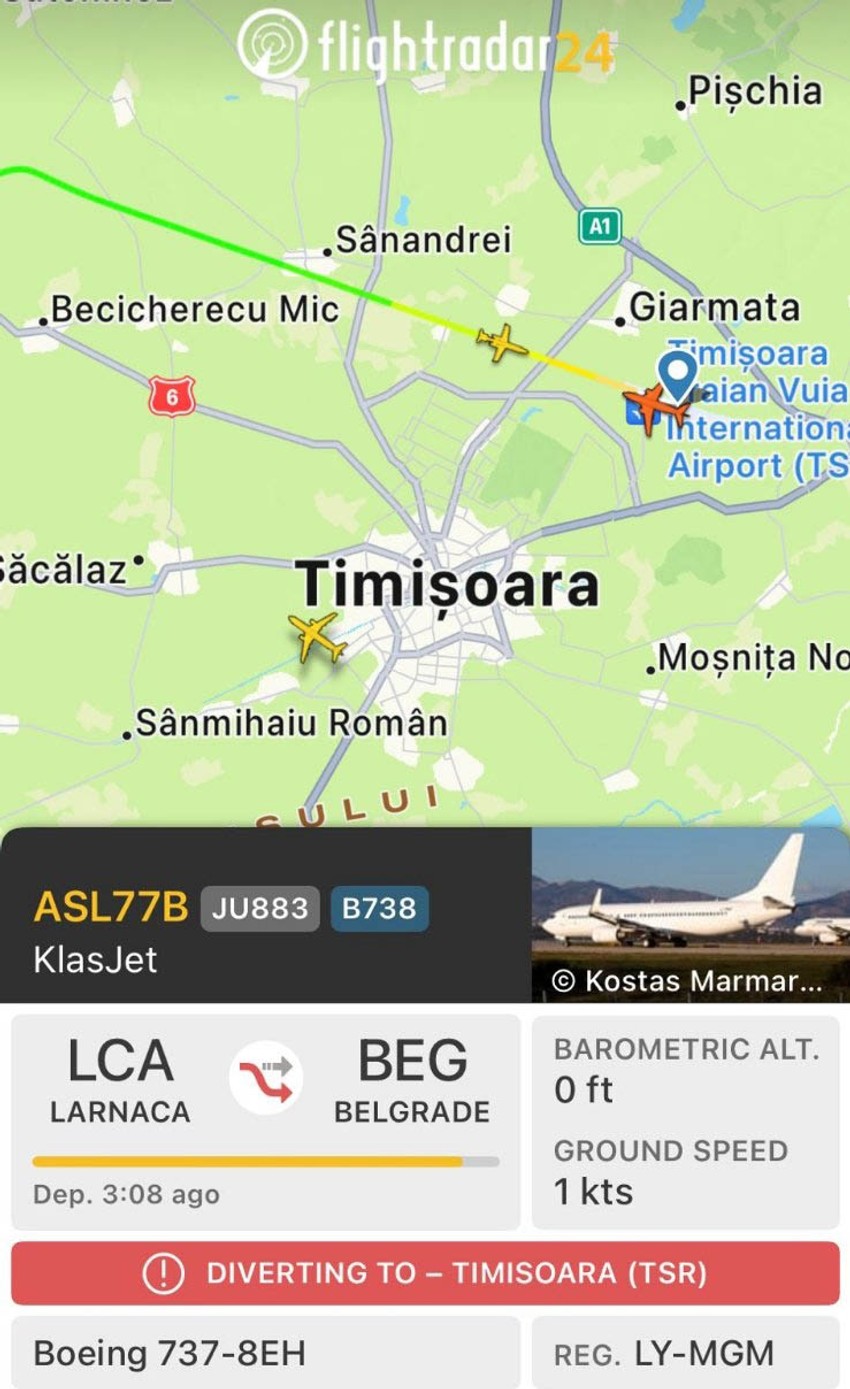The image size is (850, 1389).
Task: Open the LCA to BEG route card
Action: tap(266, 1122)
